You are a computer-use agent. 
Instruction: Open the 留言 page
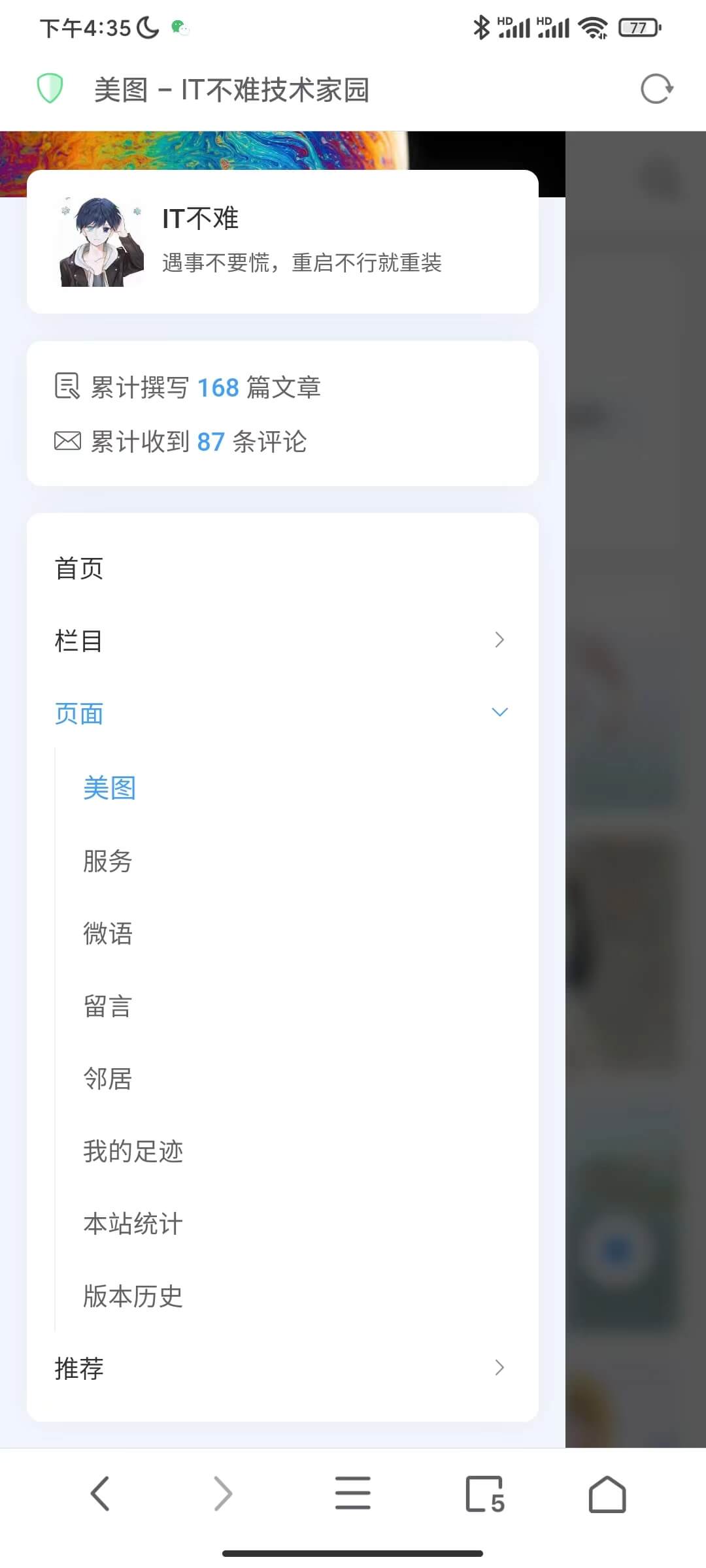(x=108, y=1006)
